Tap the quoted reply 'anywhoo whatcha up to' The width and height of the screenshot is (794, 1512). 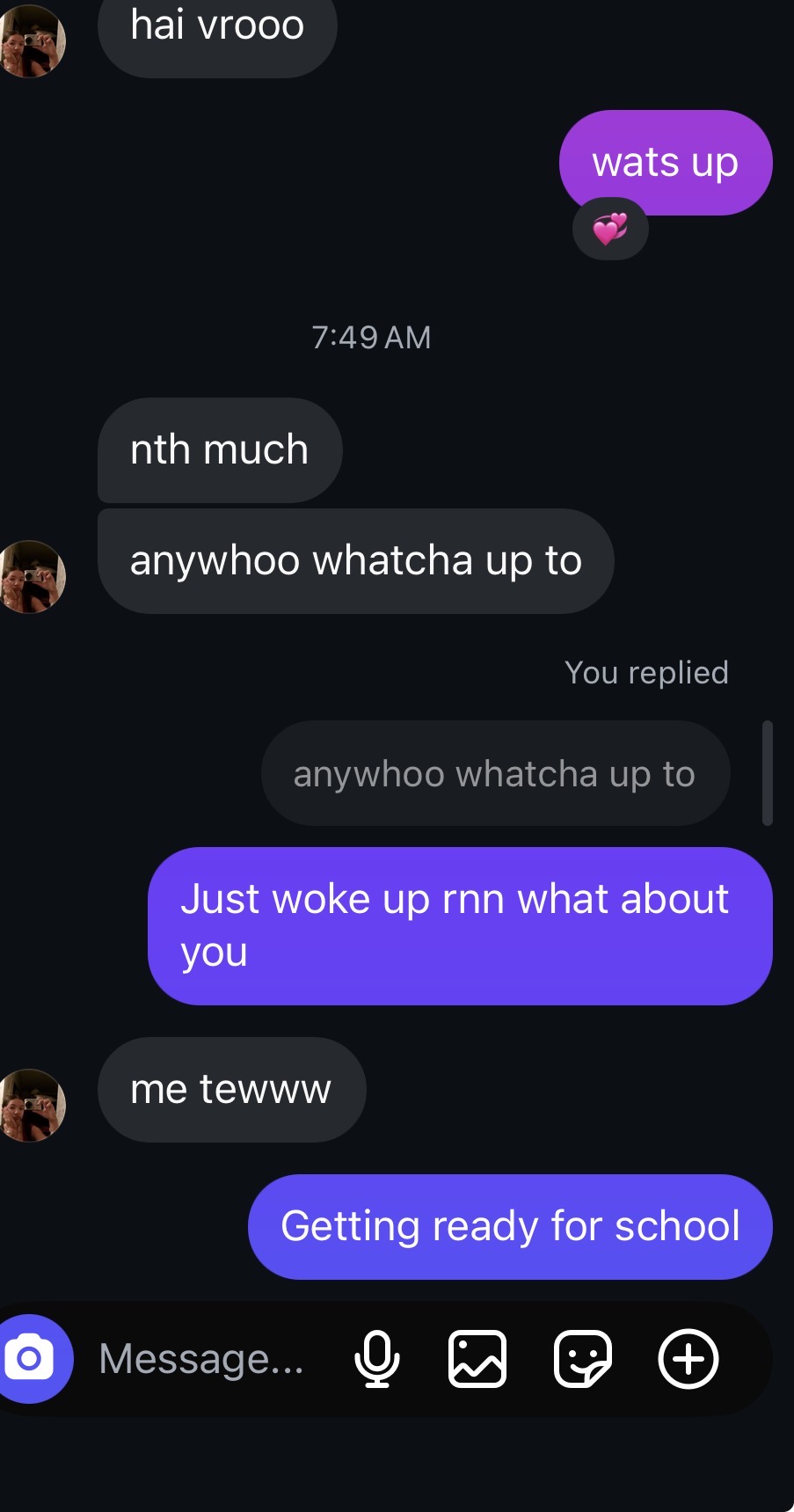coord(495,774)
